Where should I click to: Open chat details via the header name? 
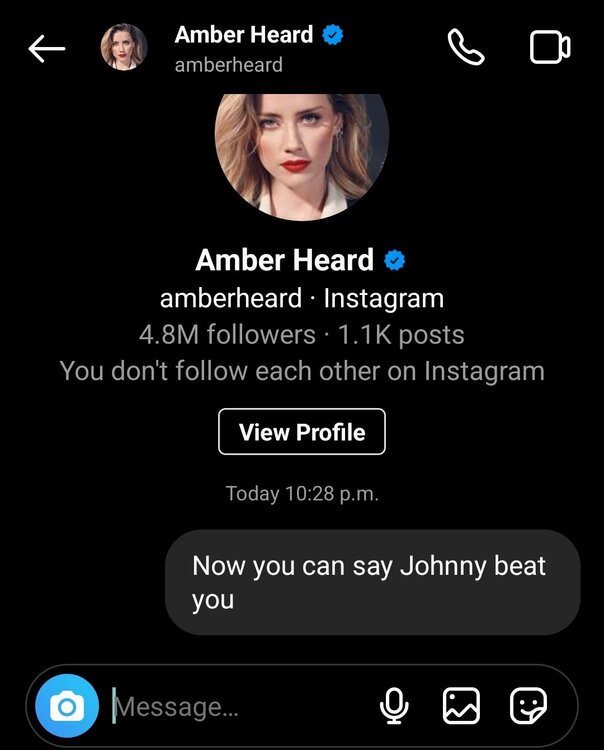[x=245, y=36]
